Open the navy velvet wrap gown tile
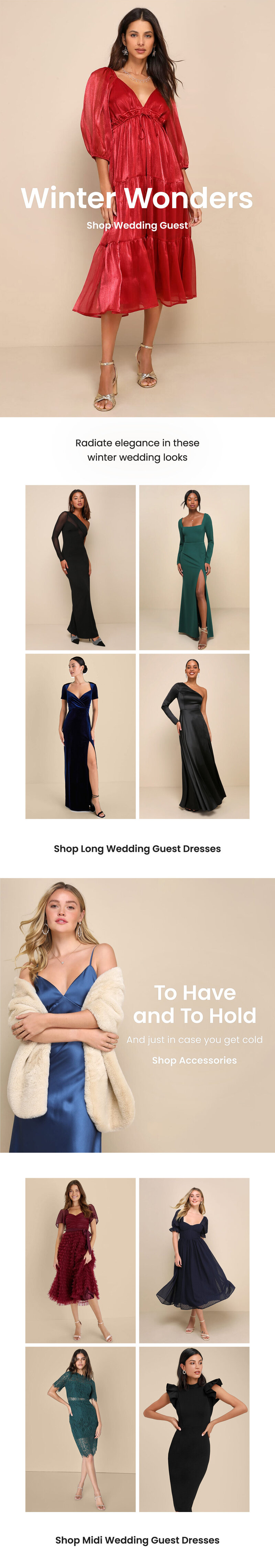Screen dimensions: 275x1568 [x=80, y=736]
